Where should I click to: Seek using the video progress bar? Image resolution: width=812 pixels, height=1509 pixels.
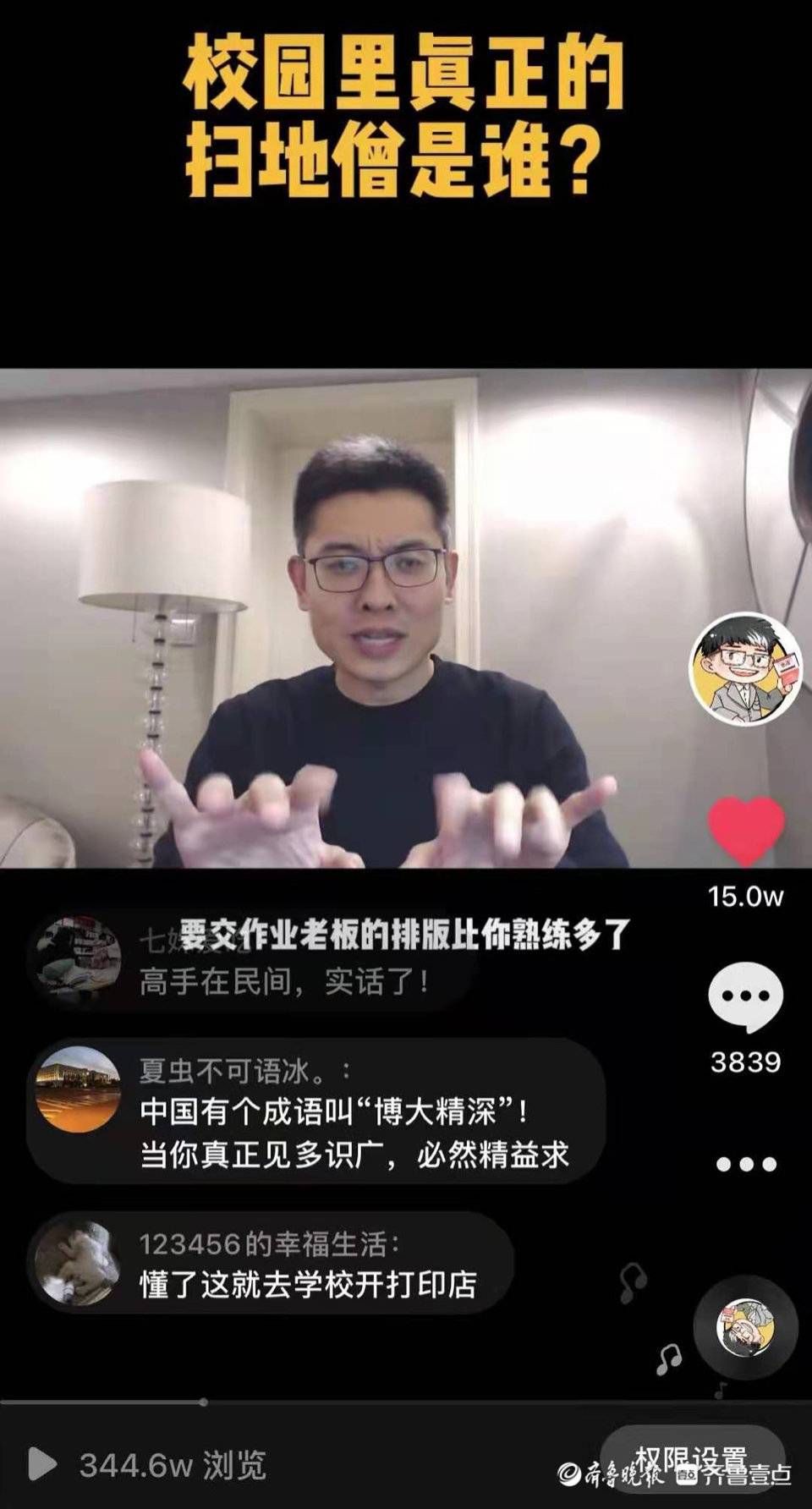[x=203, y=1402]
